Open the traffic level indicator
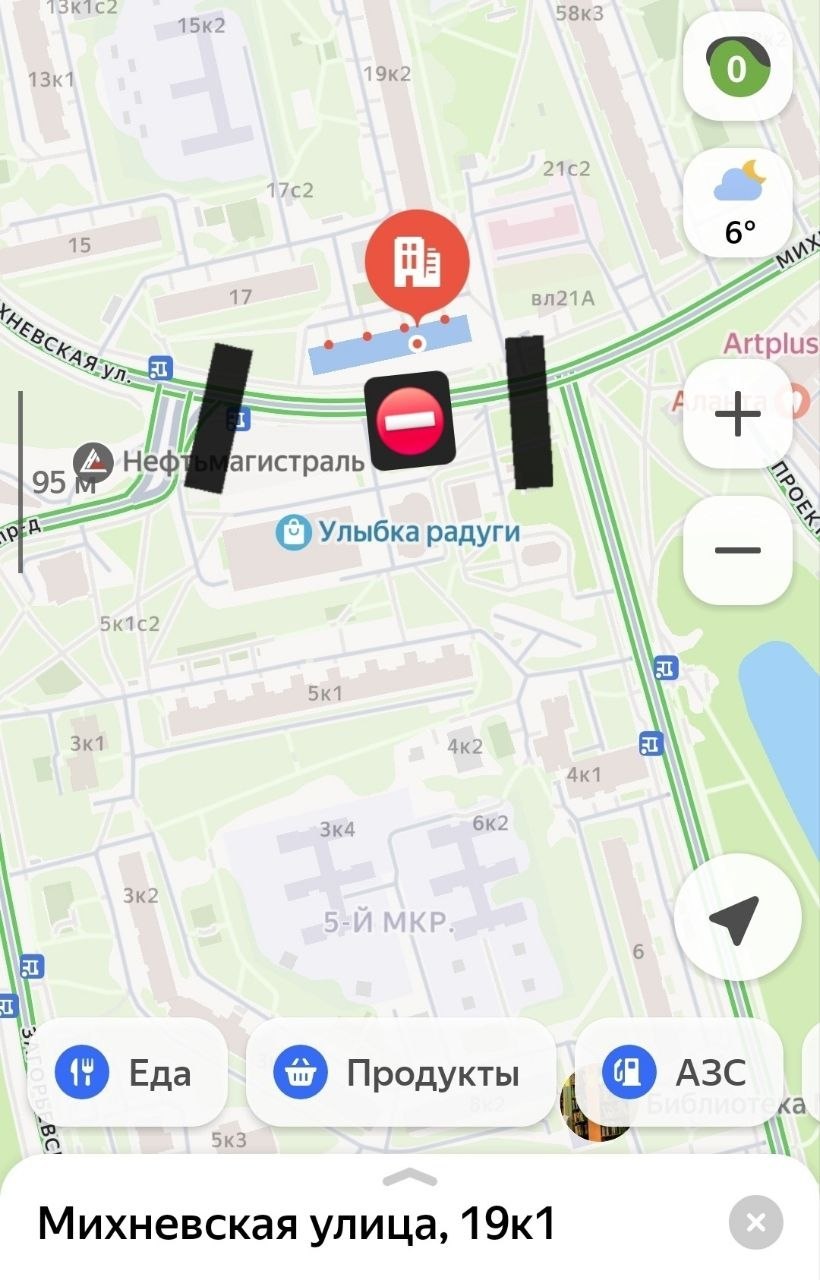 click(737, 68)
